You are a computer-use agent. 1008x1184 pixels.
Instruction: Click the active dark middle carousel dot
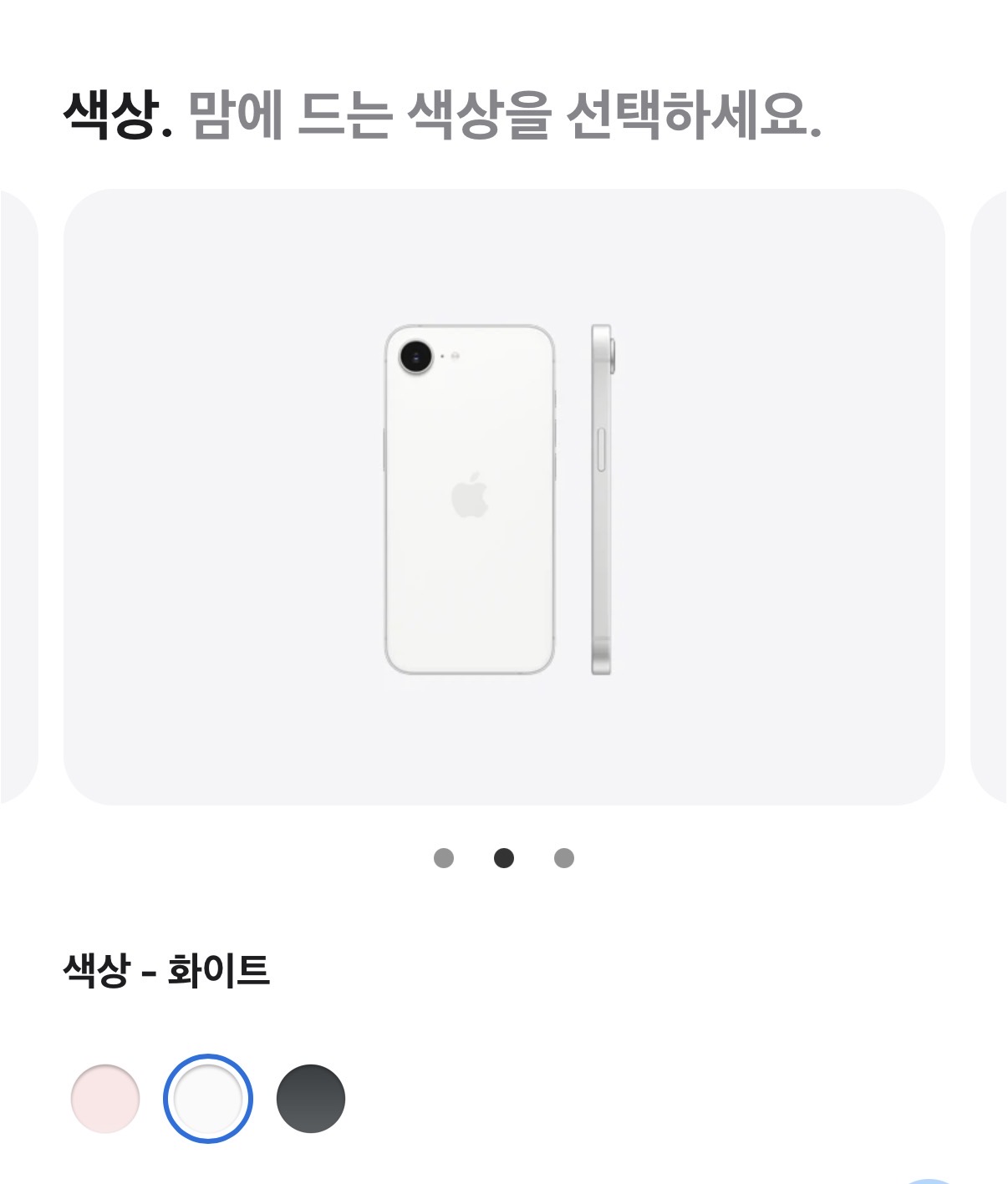point(502,856)
